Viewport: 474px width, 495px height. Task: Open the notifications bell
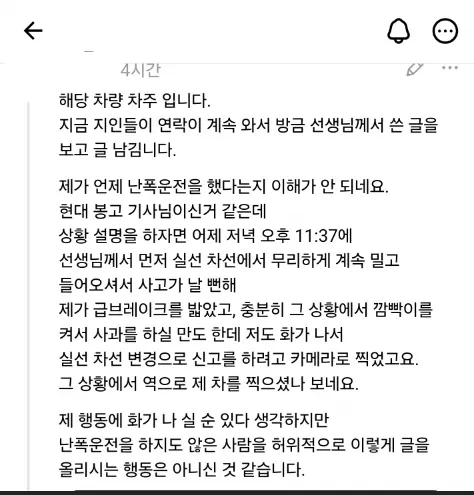398,31
